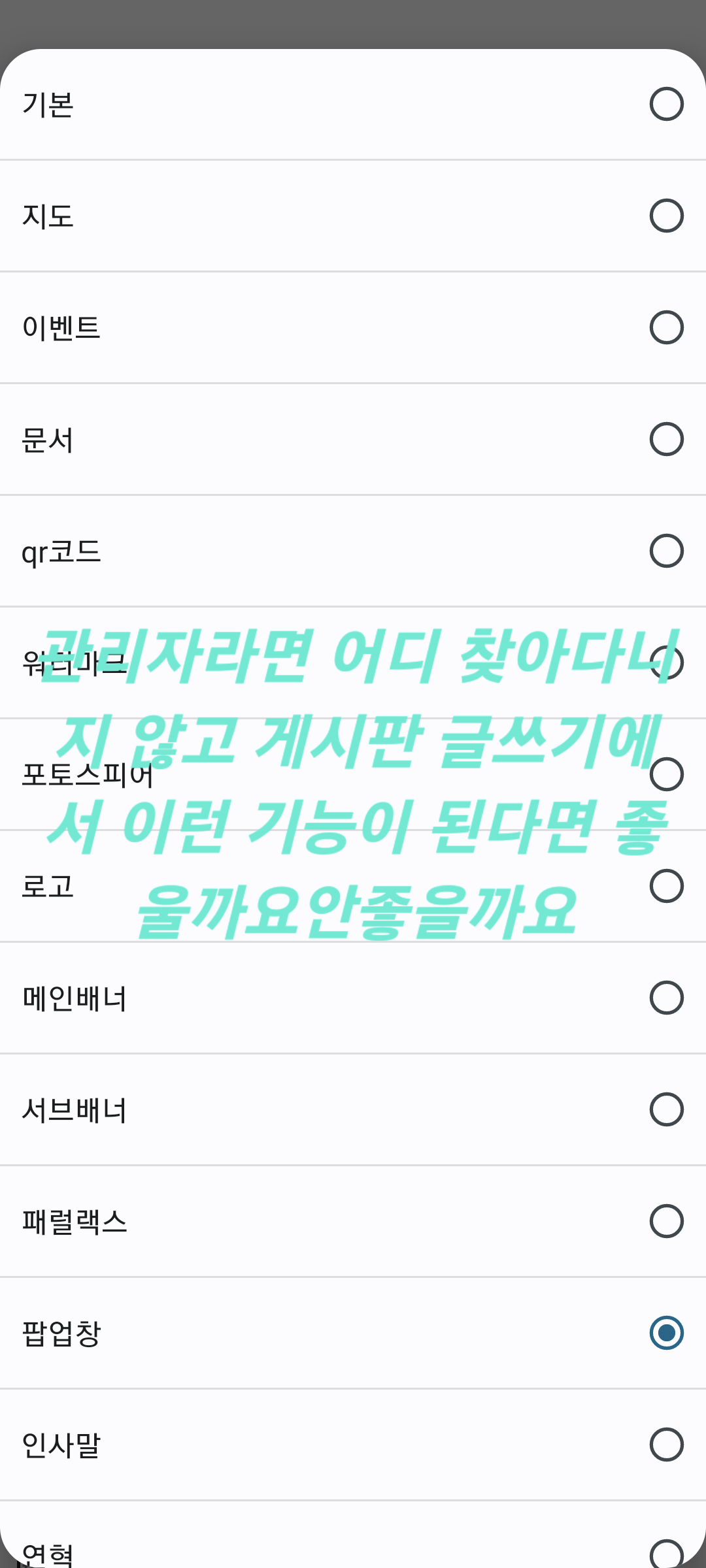Choose the 지도 radio button
The image size is (706, 1568).
[x=666, y=216]
